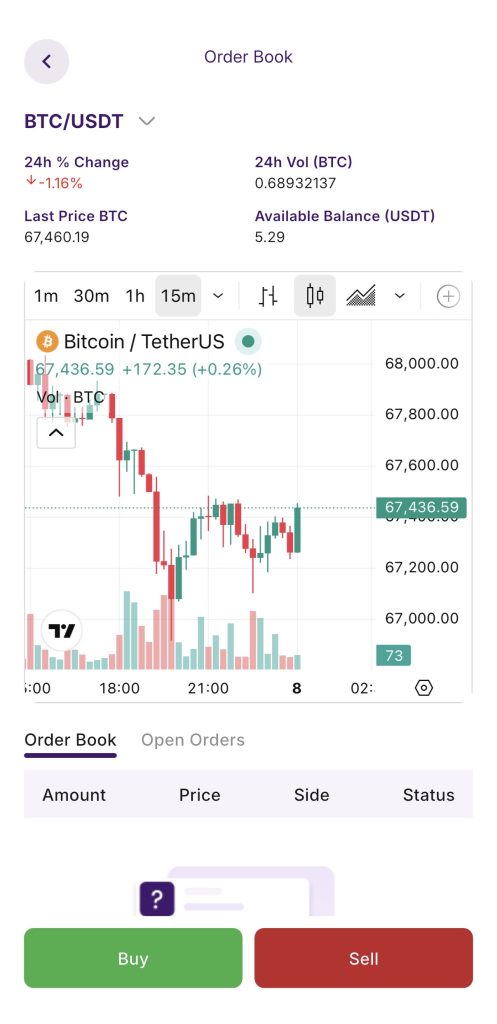
Task: Select the 30m chart interval
Action: click(91, 296)
